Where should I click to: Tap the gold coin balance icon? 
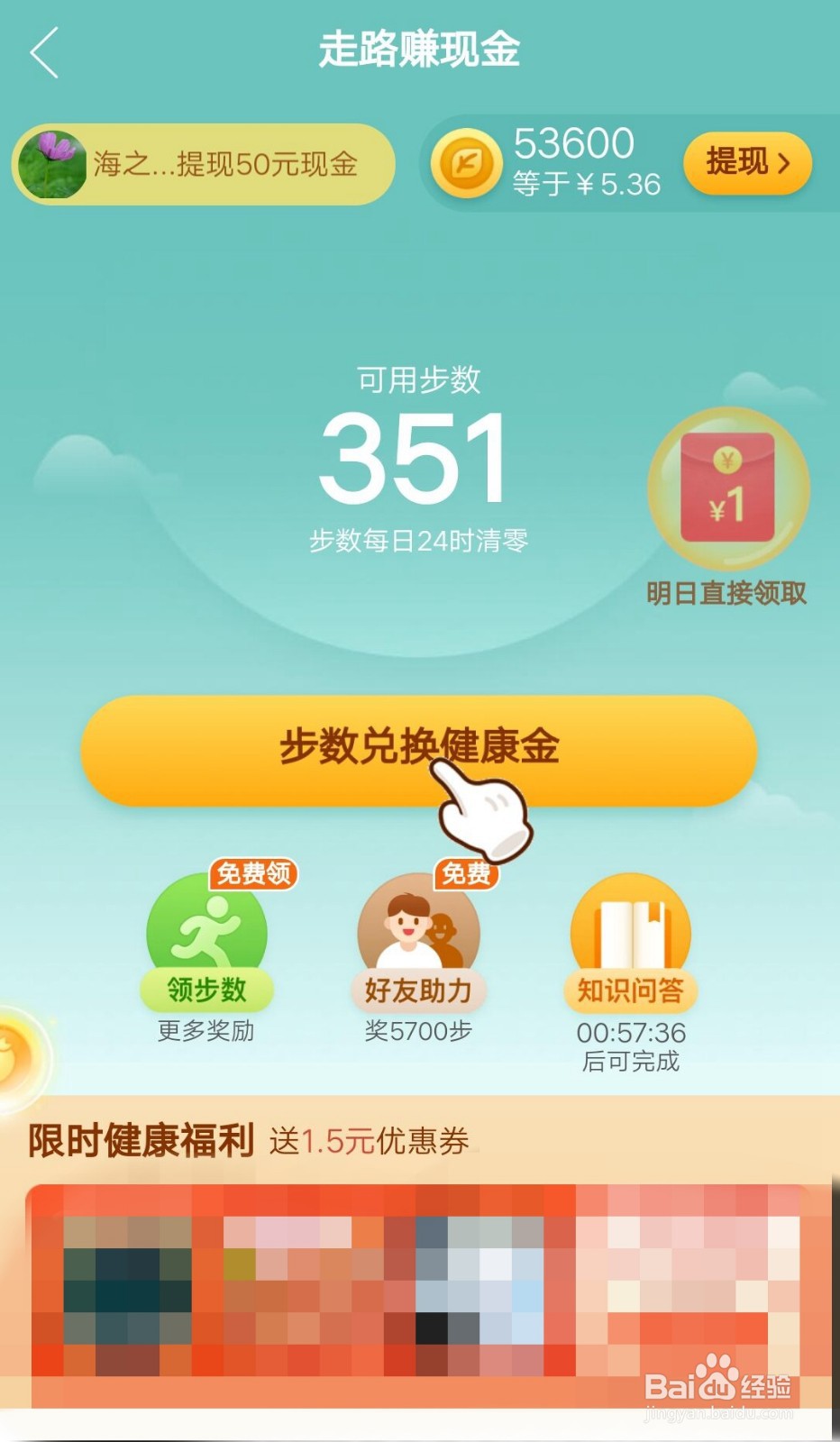(465, 164)
